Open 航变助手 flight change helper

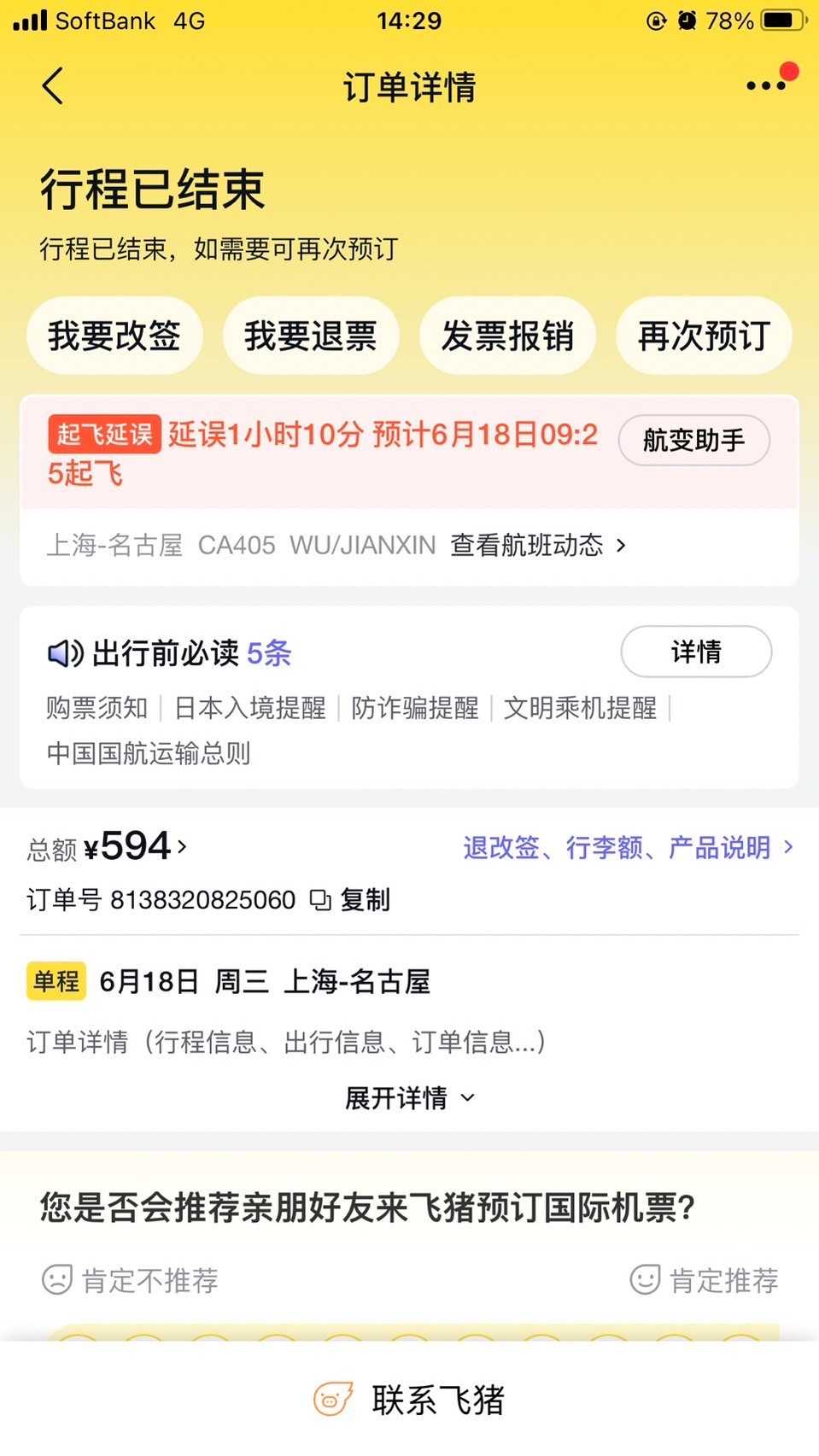point(693,441)
